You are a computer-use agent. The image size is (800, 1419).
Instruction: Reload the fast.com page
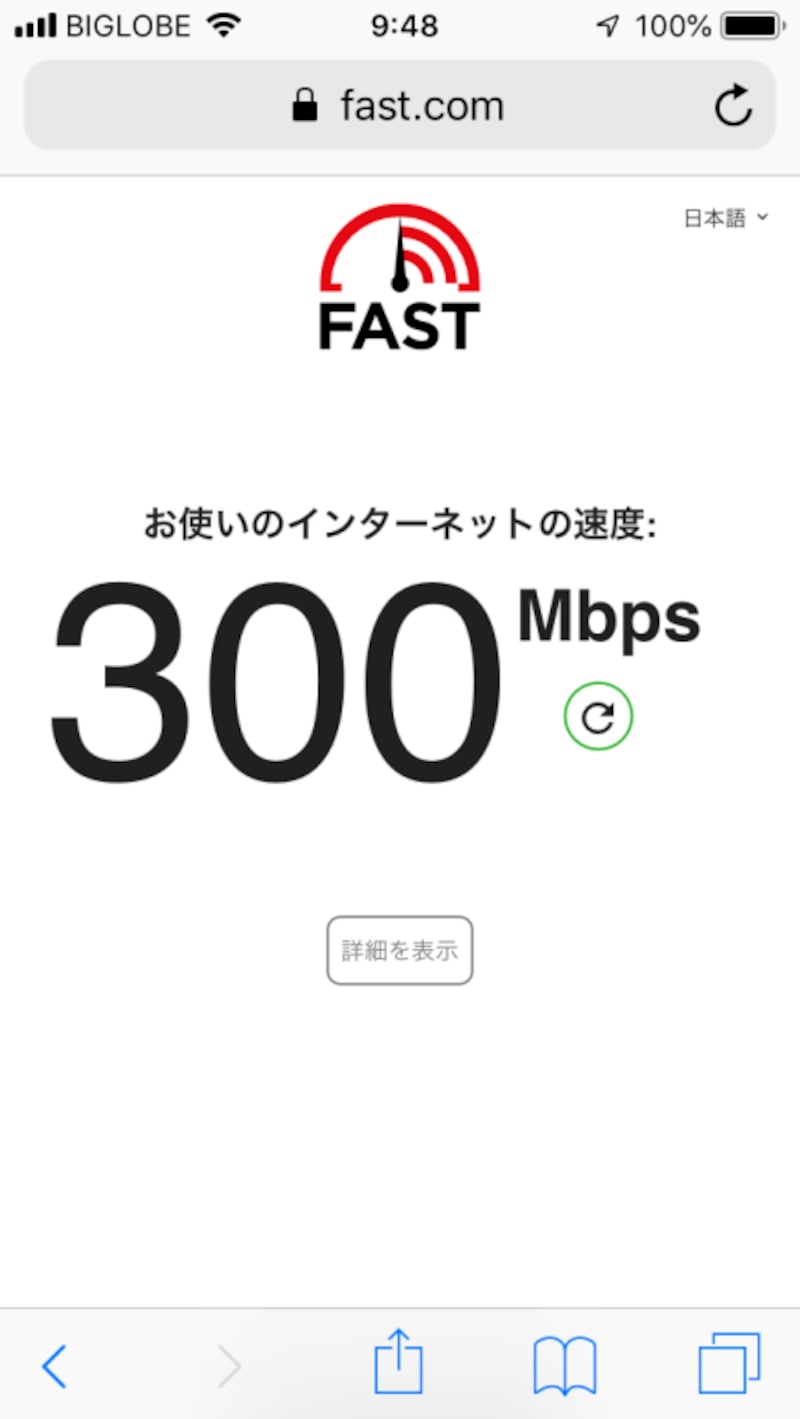tap(733, 105)
